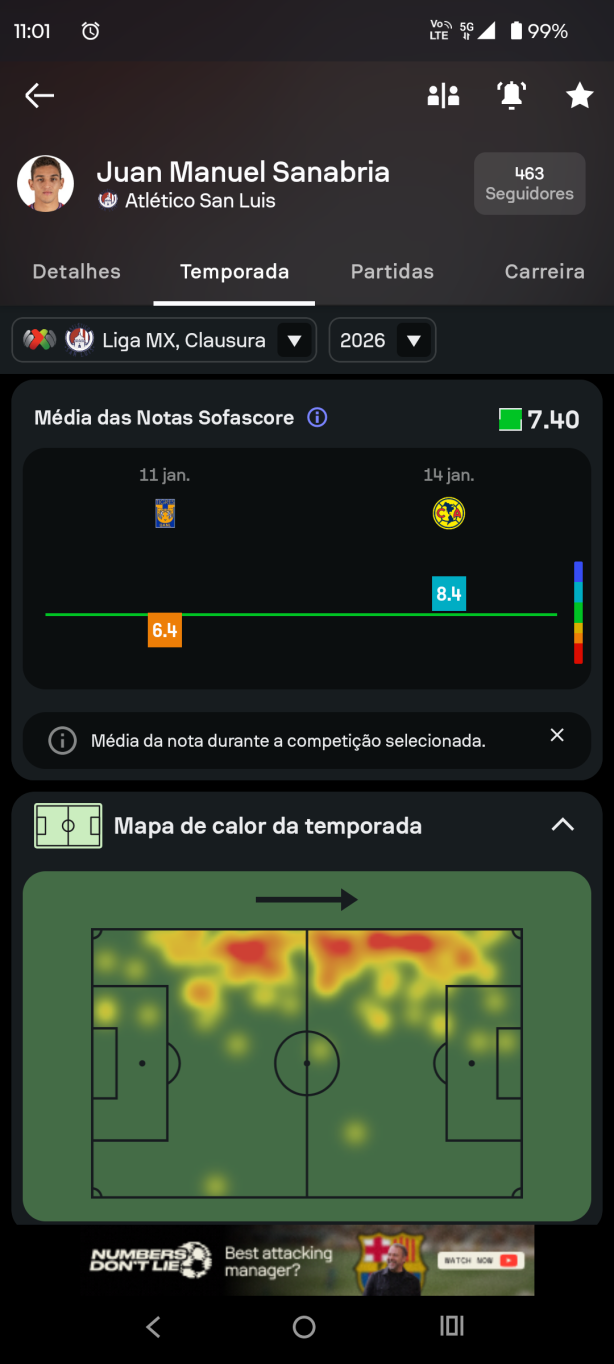Open the 463 Seguidores button
Image resolution: width=614 pixels, height=1364 pixels.
coord(529,184)
